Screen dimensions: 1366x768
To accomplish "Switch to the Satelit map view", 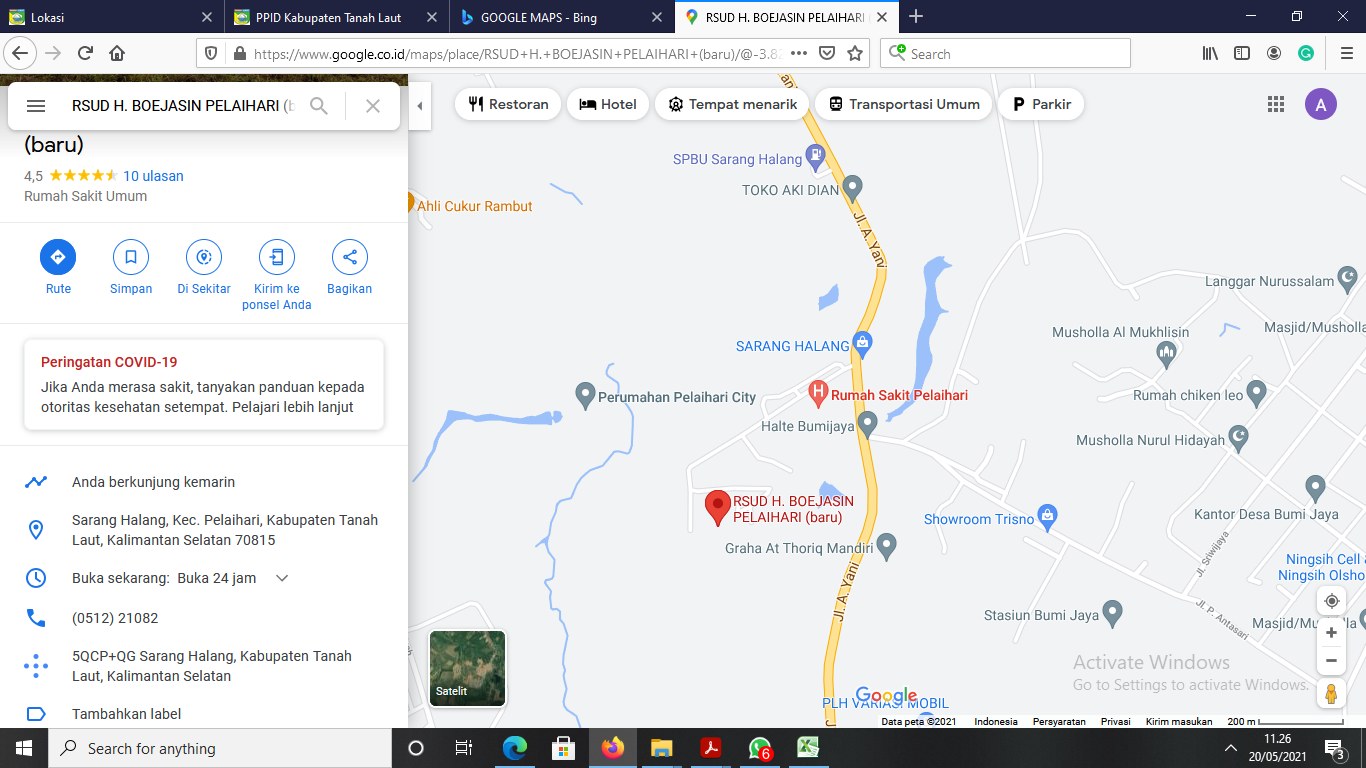I will pos(467,667).
